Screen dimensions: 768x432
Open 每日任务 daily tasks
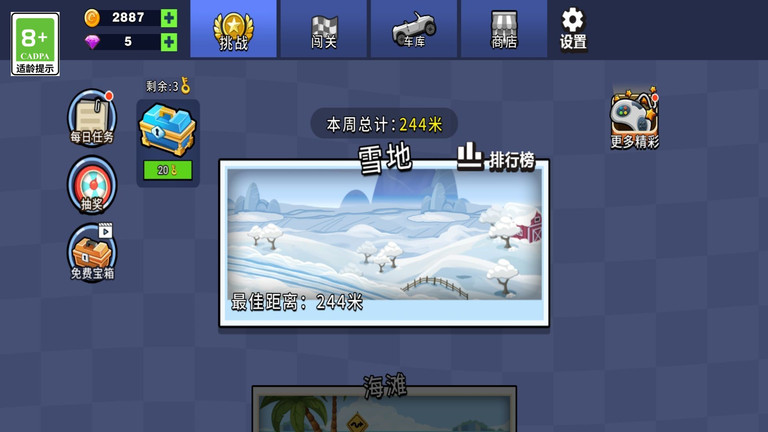(x=92, y=118)
